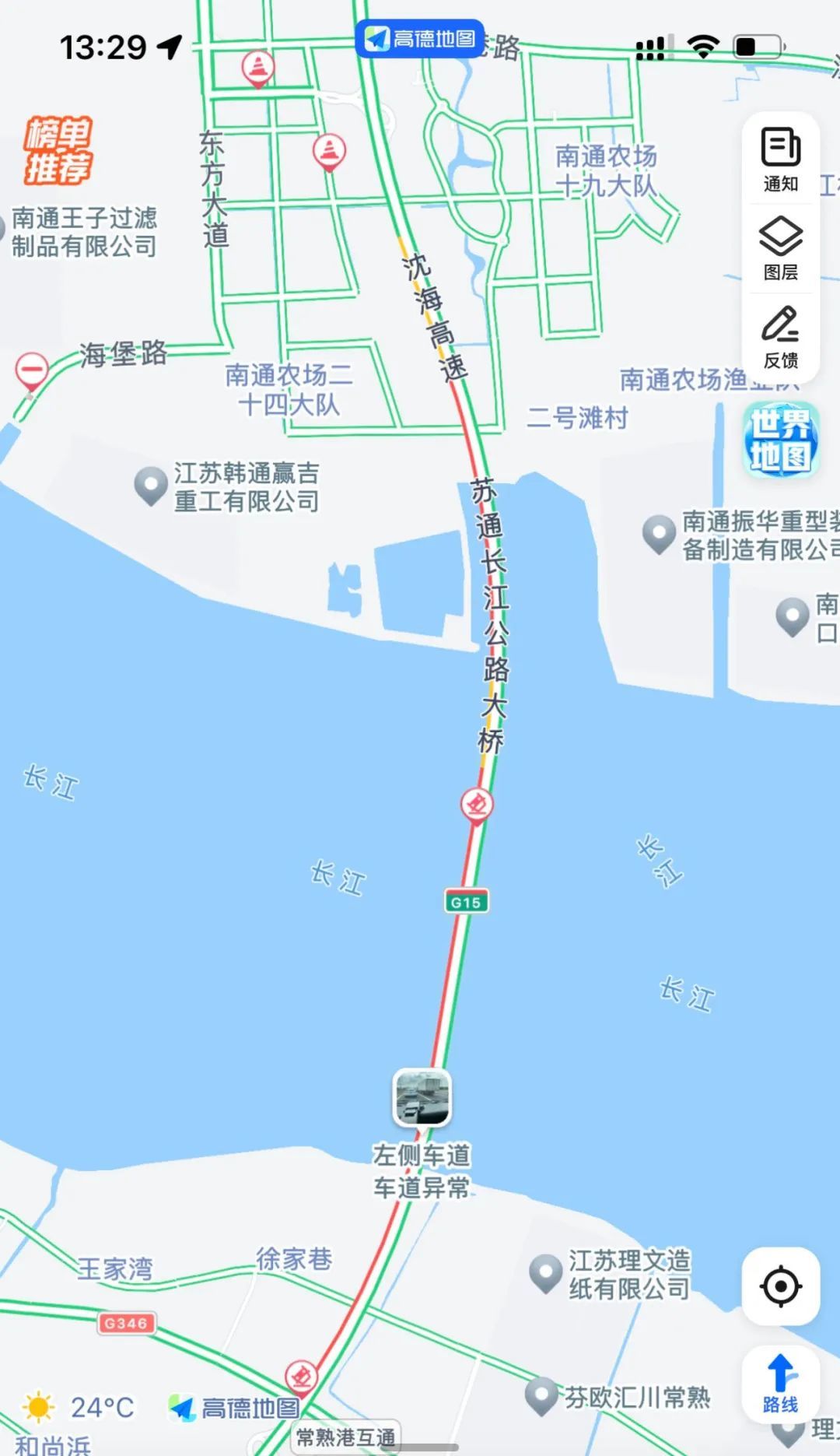
Task: Open the 榜单推荐 ranking recommendations
Action: [x=58, y=149]
